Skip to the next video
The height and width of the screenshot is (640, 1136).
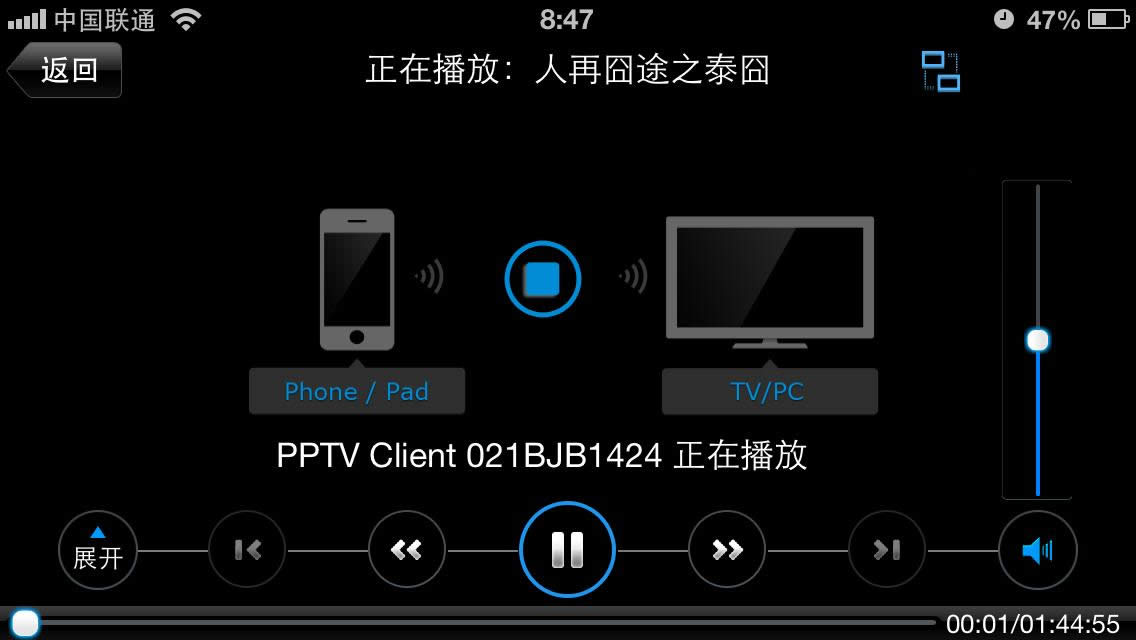tap(887, 550)
